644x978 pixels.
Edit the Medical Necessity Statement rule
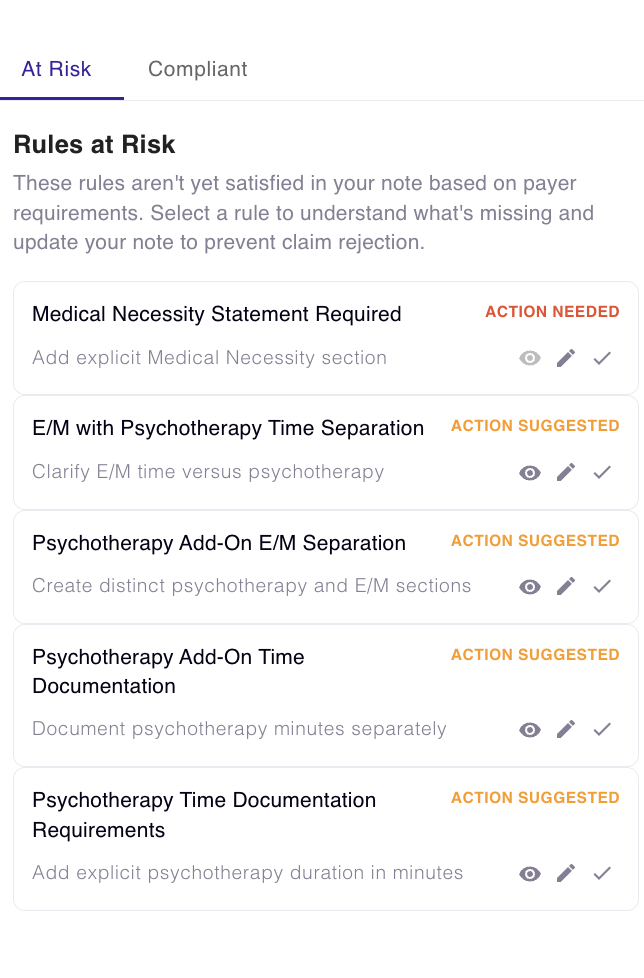click(x=566, y=358)
